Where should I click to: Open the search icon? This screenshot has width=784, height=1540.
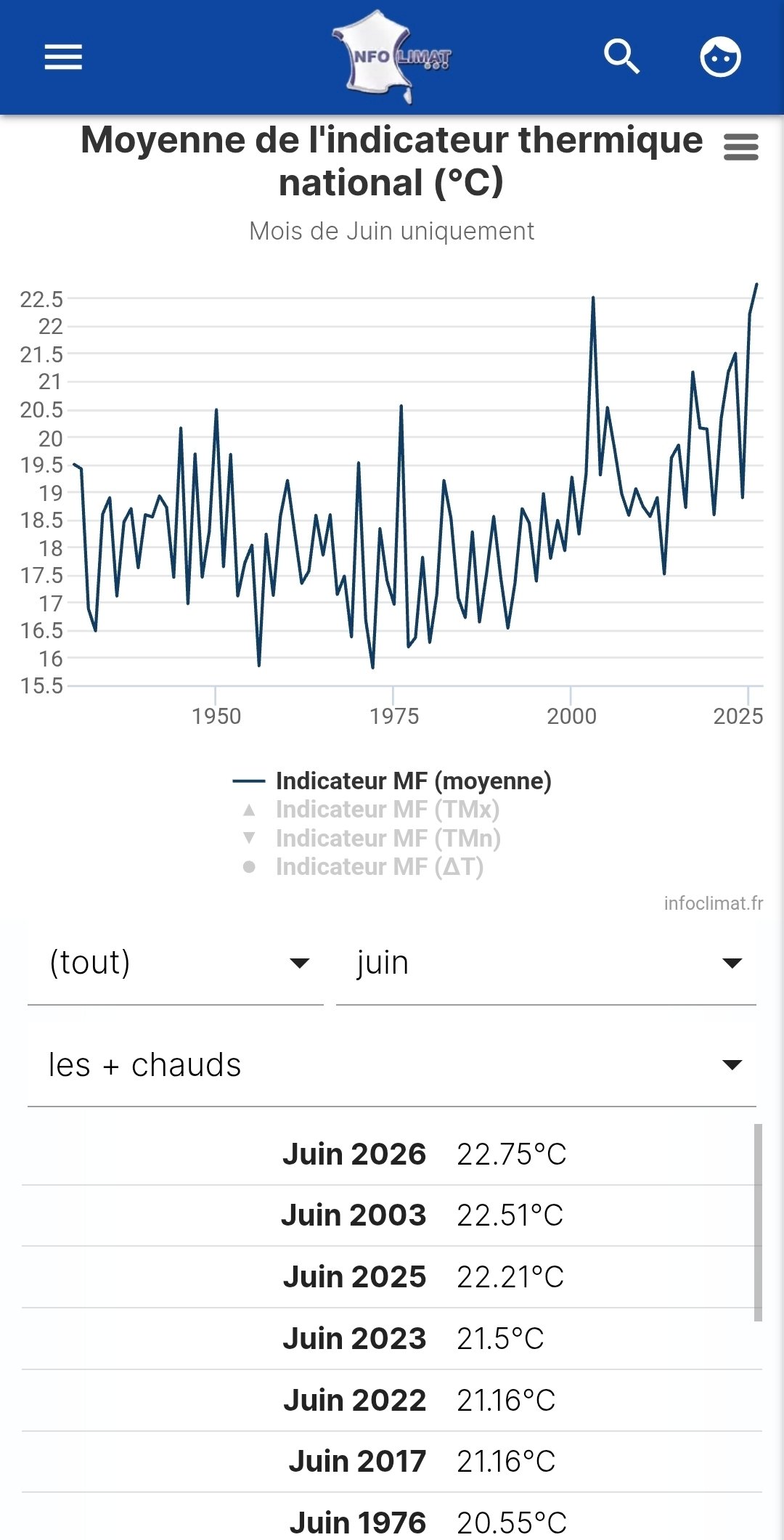point(622,57)
